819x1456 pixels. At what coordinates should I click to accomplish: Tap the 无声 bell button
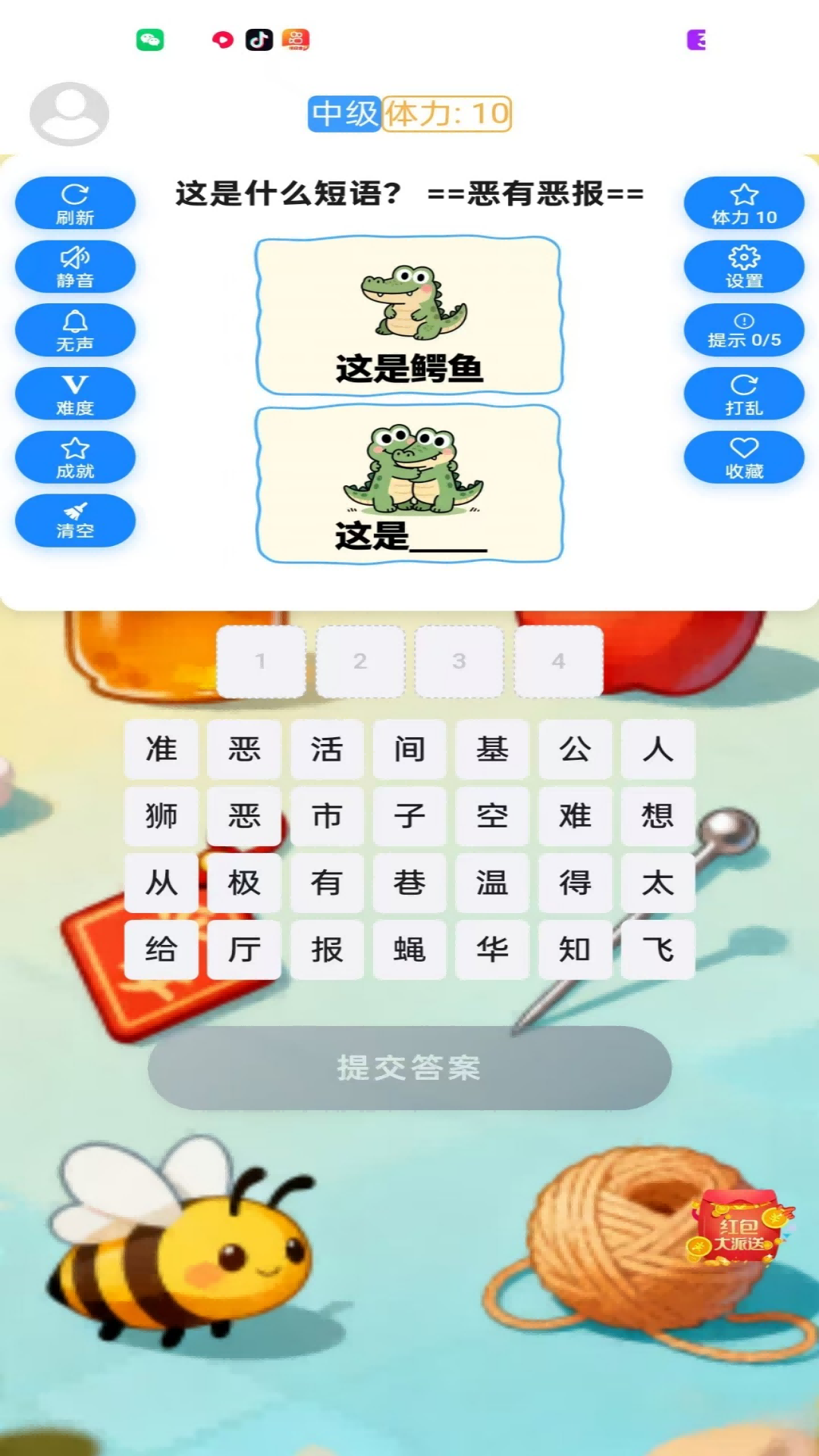75,331
